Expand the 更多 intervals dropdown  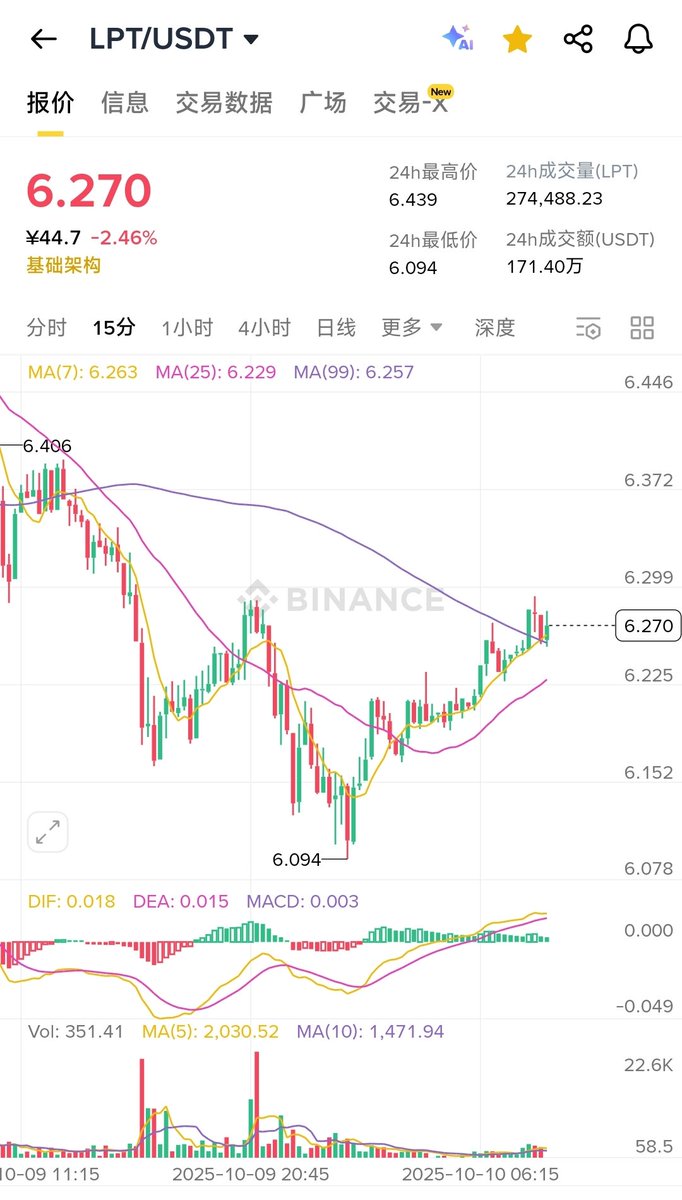411,327
